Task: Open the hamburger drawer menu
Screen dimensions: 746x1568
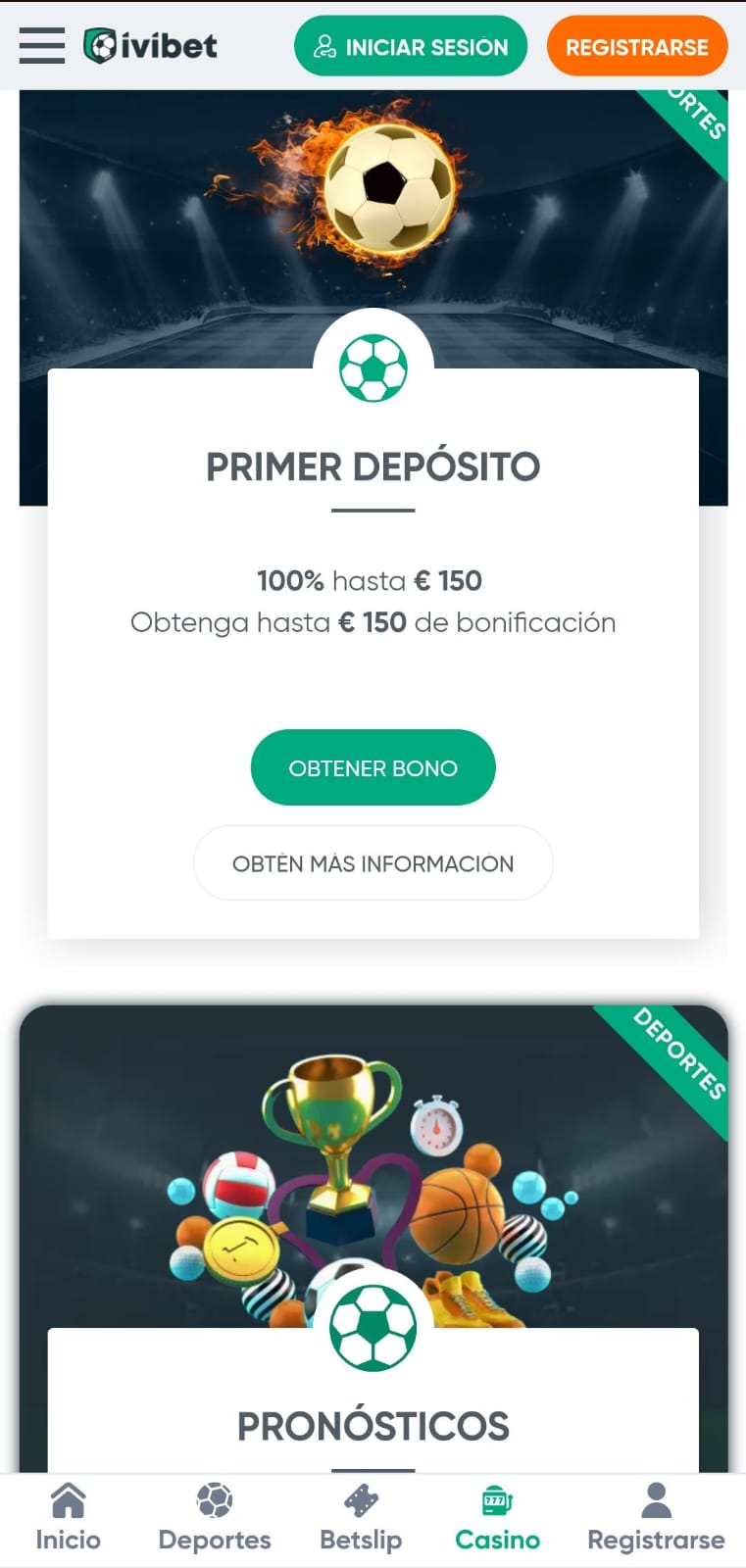Action: click(41, 45)
